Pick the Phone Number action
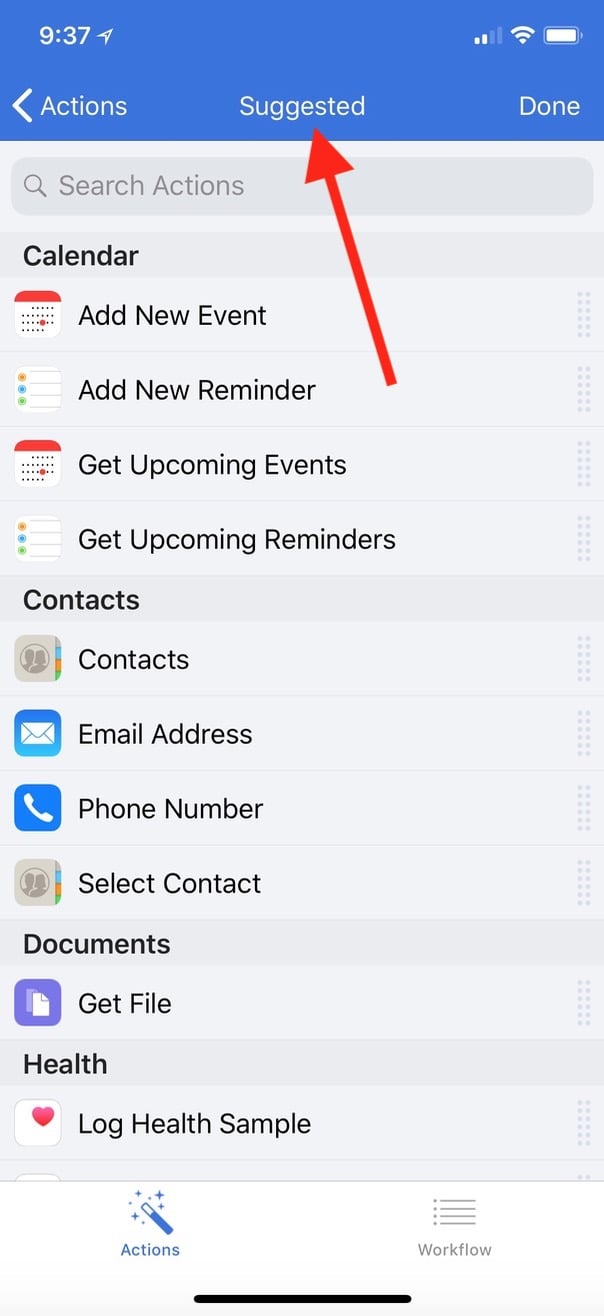This screenshot has height=1316, width=604. click(x=171, y=809)
